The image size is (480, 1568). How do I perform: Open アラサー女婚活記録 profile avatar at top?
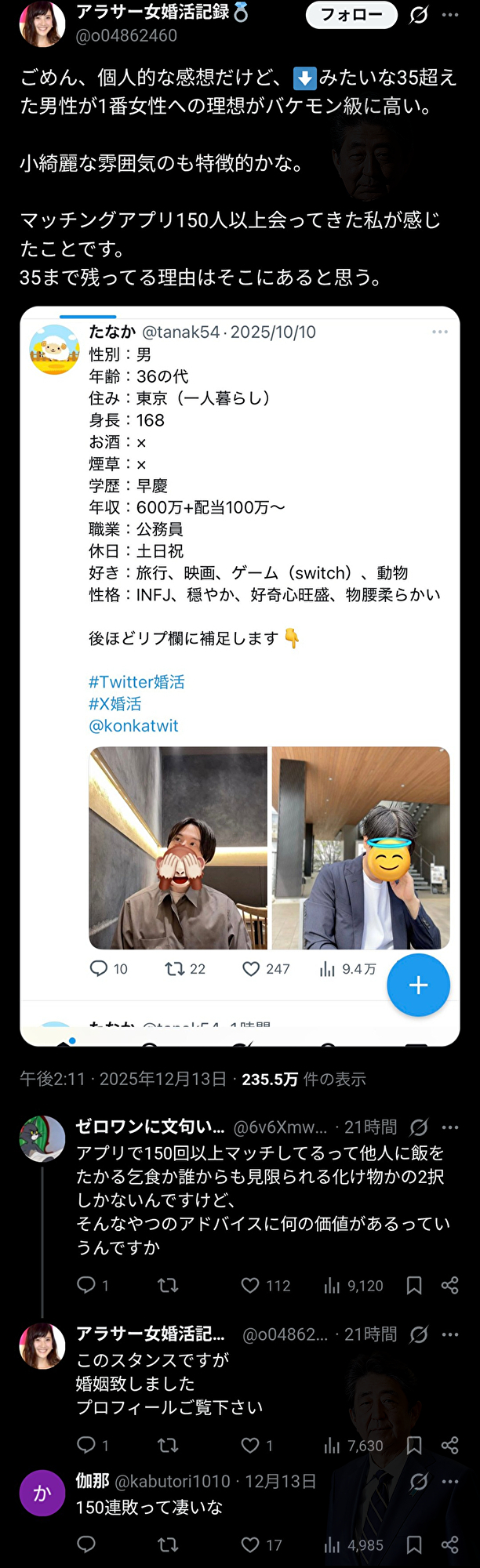42,24
